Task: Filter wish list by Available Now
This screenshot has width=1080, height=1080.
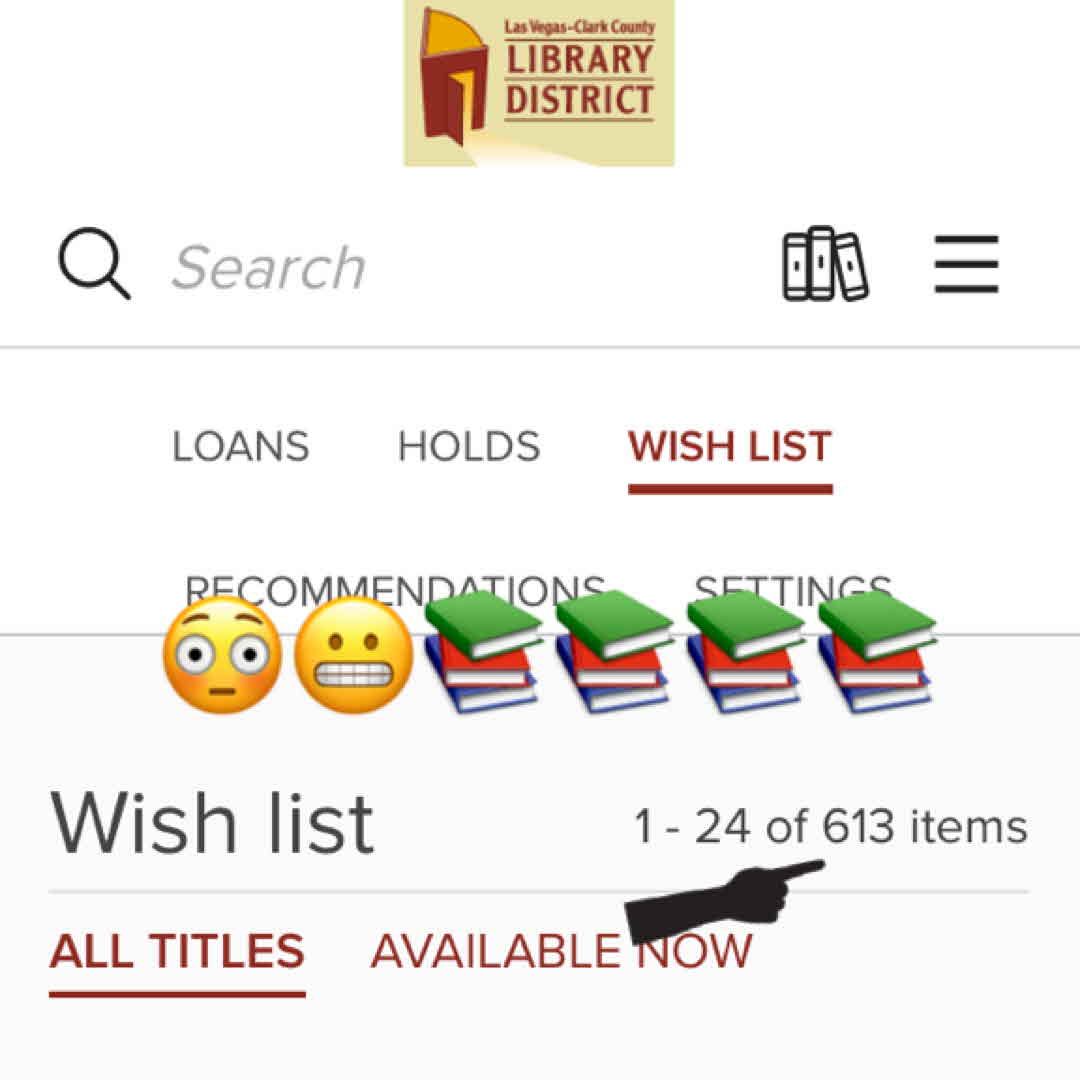Action: point(500,951)
